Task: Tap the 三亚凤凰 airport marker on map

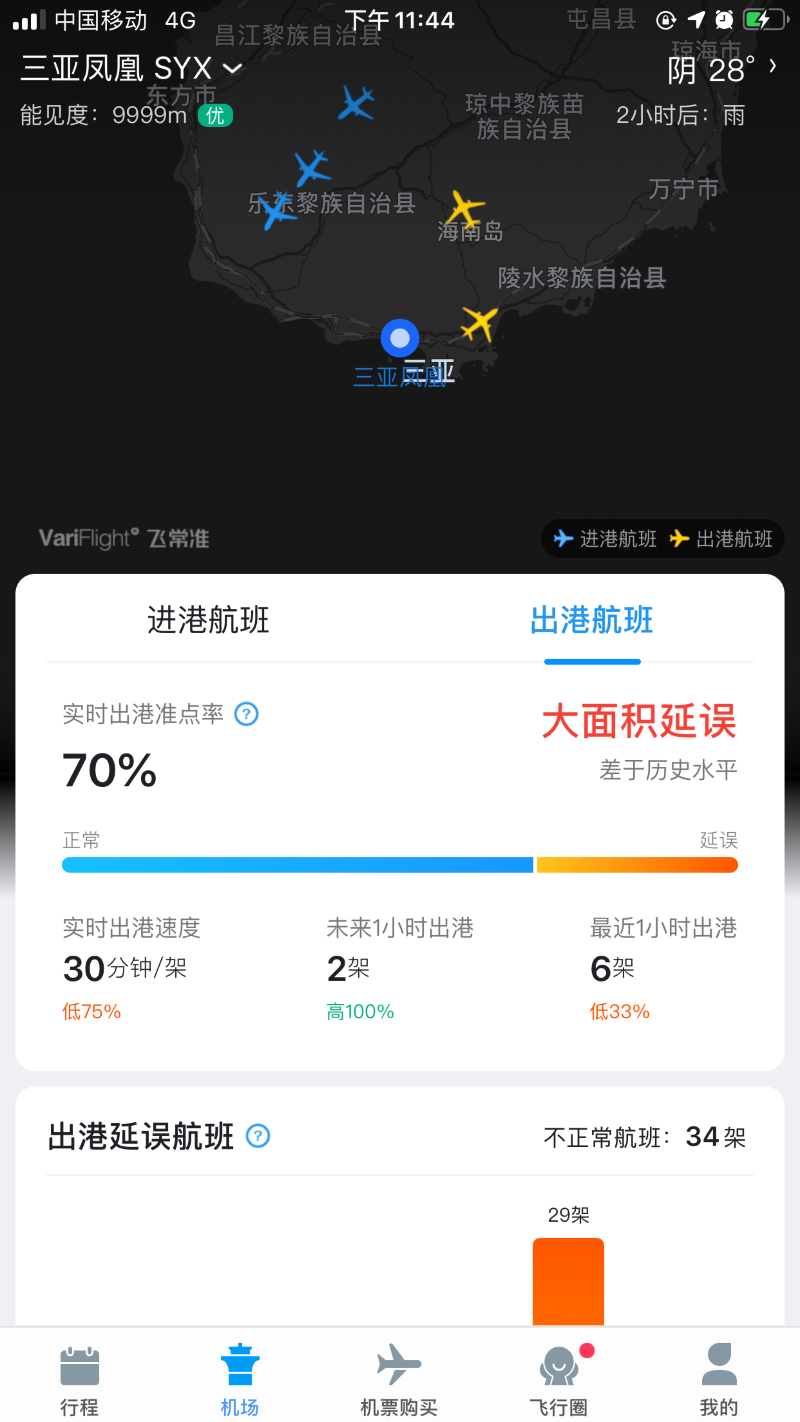Action: (x=400, y=338)
